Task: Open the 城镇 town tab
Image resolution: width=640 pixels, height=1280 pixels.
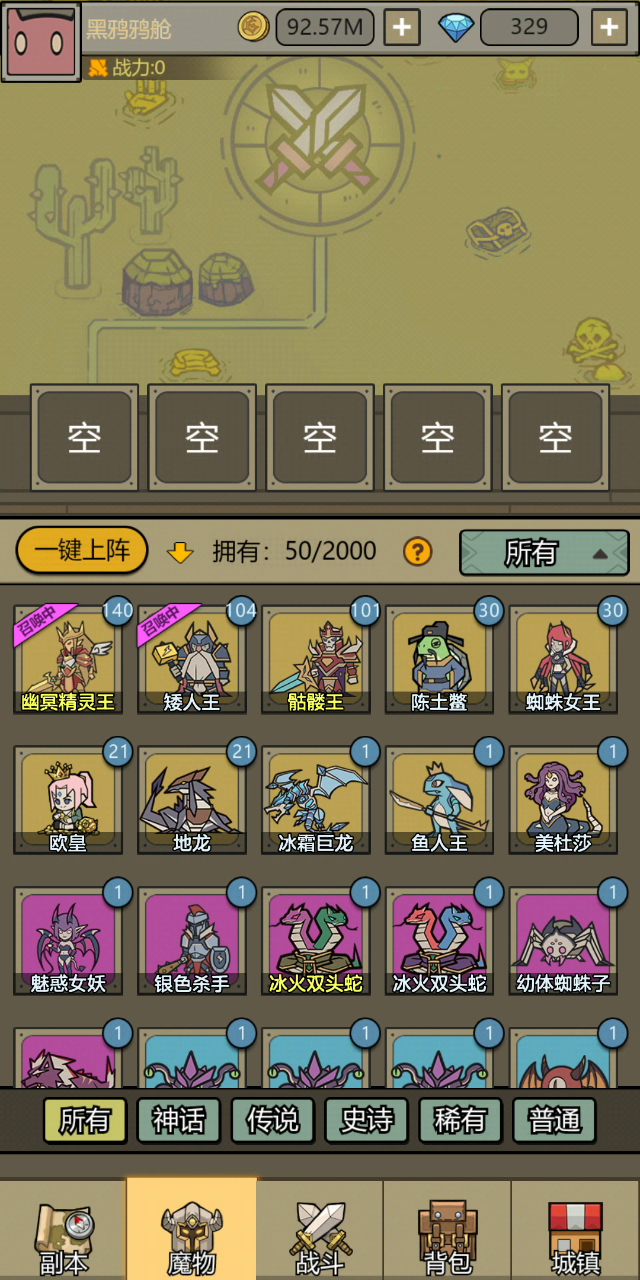Action: (576, 1230)
